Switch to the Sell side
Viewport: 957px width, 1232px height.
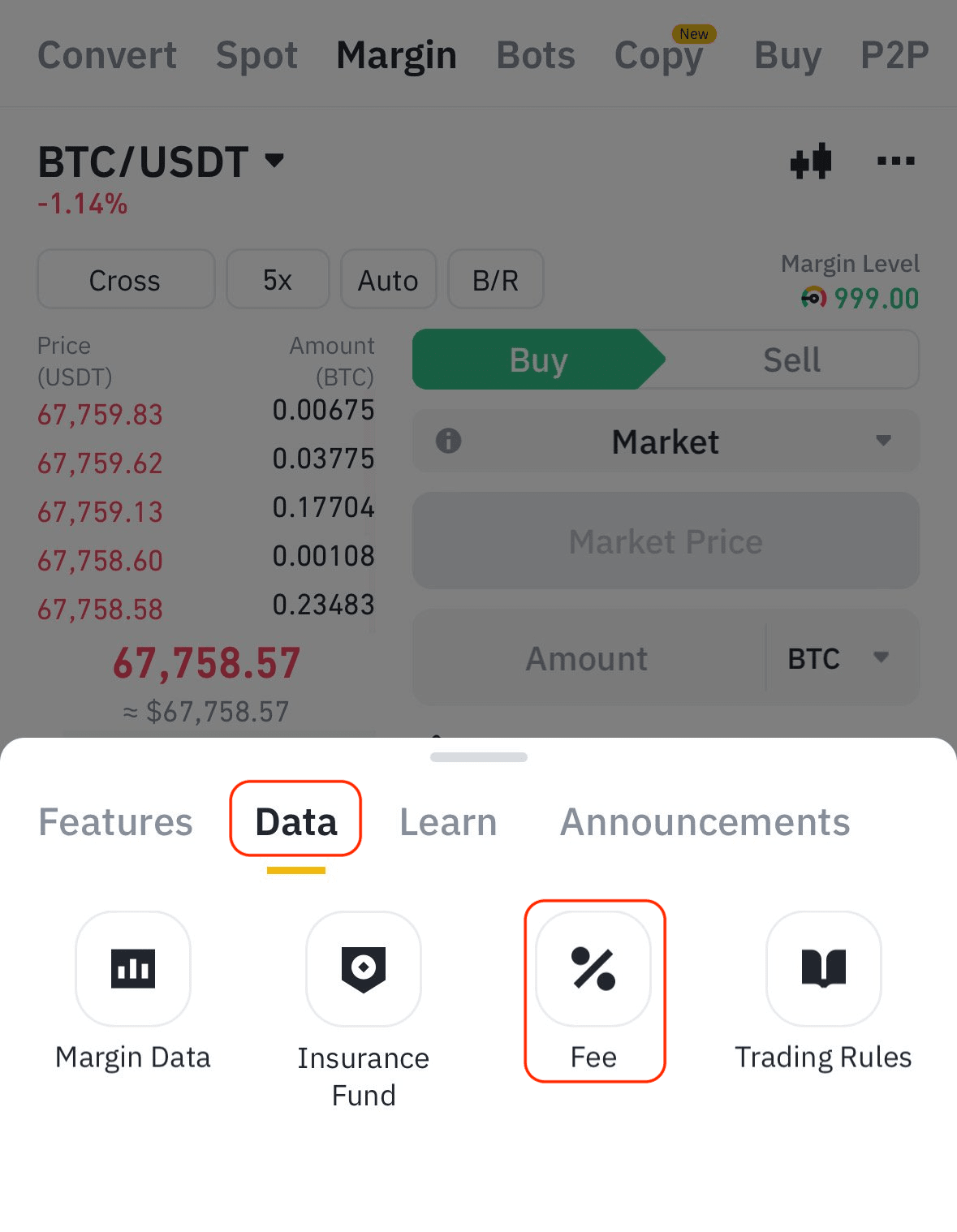791,360
